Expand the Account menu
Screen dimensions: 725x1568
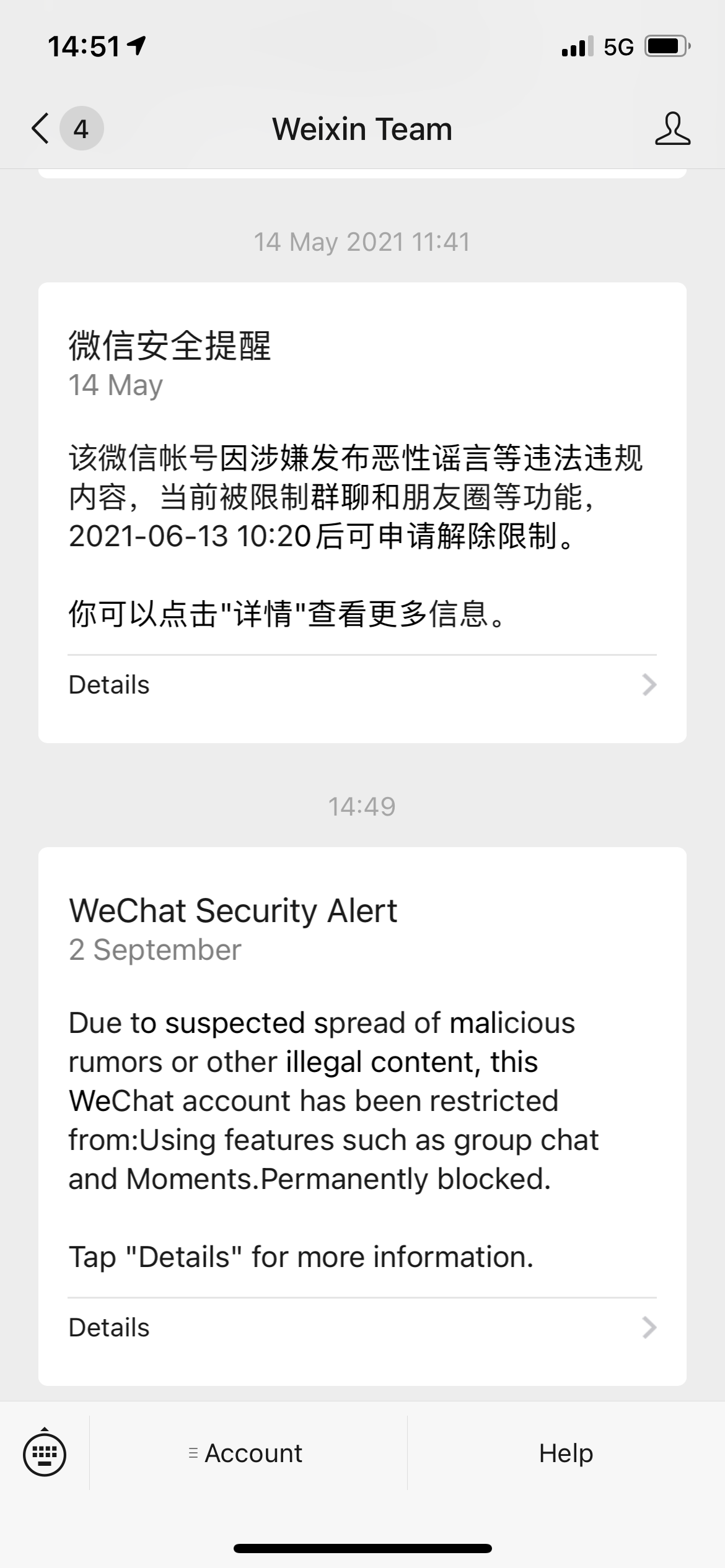click(248, 1453)
